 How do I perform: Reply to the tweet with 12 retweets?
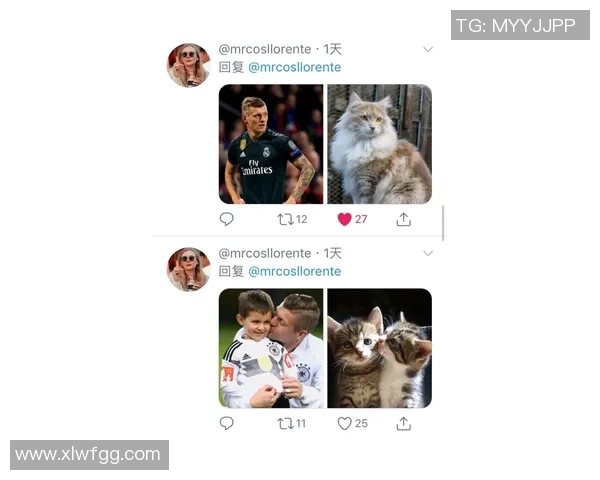tap(227, 219)
